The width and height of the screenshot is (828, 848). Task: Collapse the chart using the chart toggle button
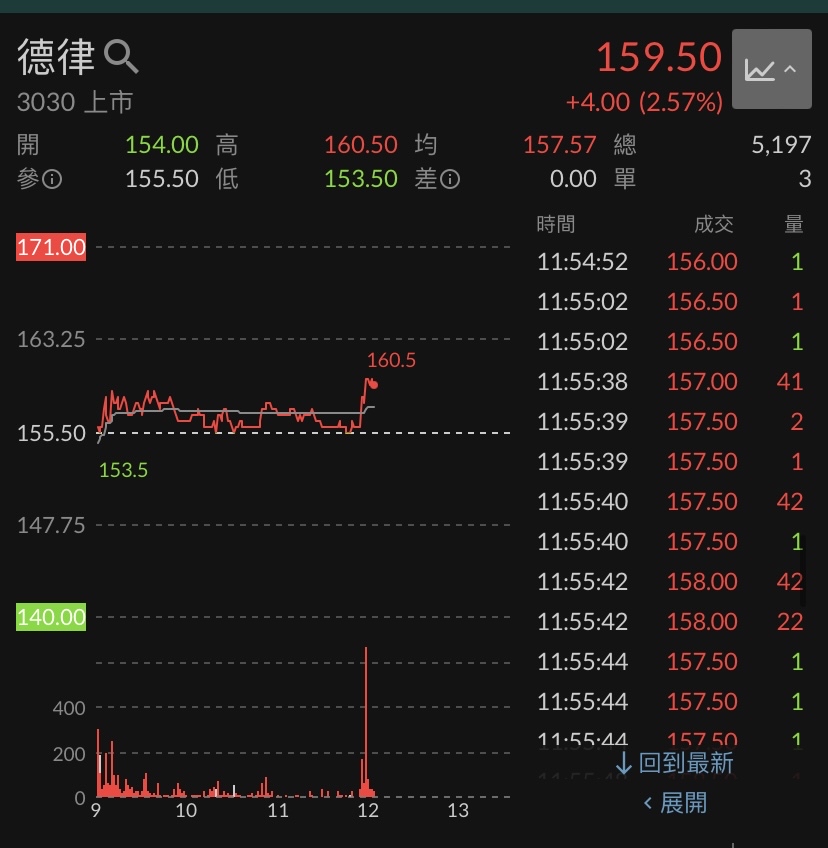(x=771, y=69)
